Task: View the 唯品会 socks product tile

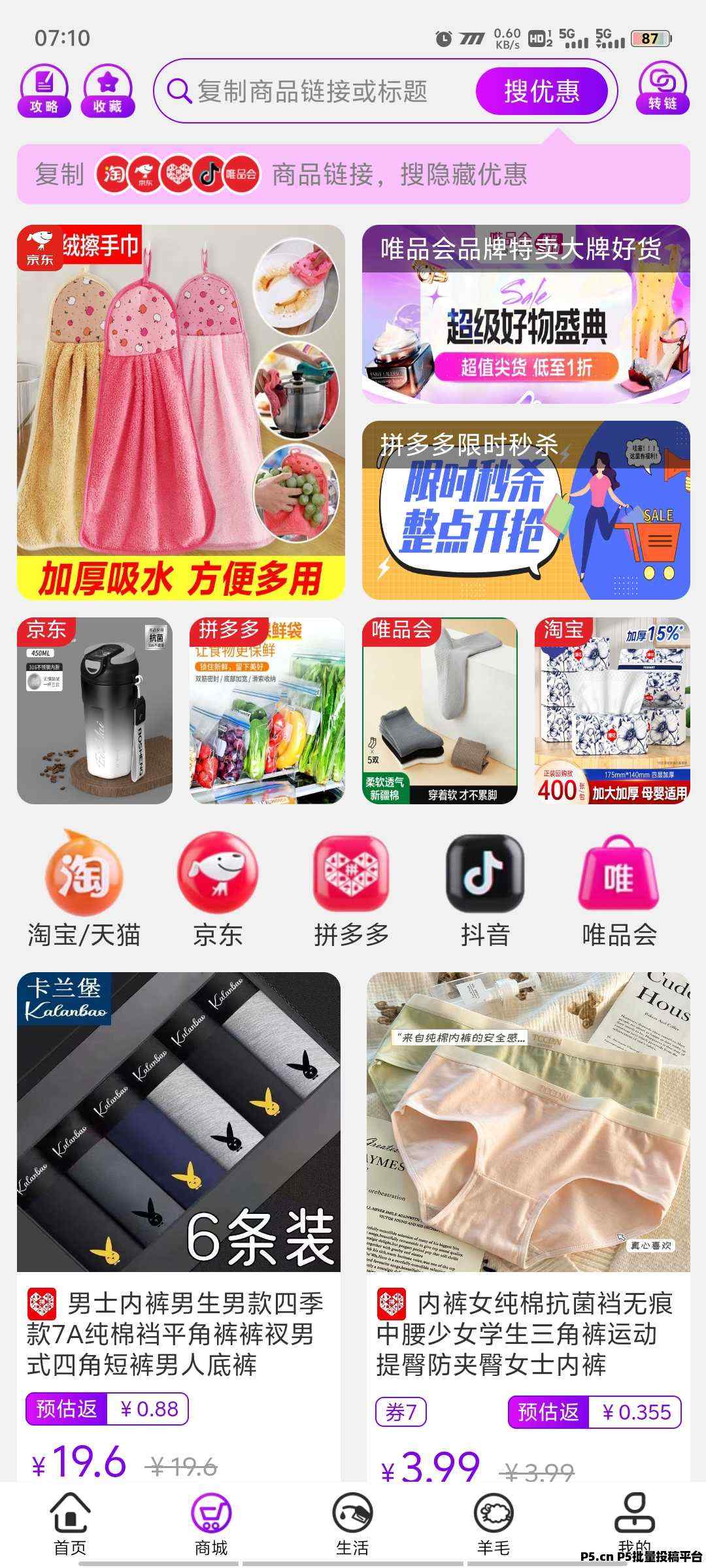Action: pyautogui.click(x=440, y=711)
